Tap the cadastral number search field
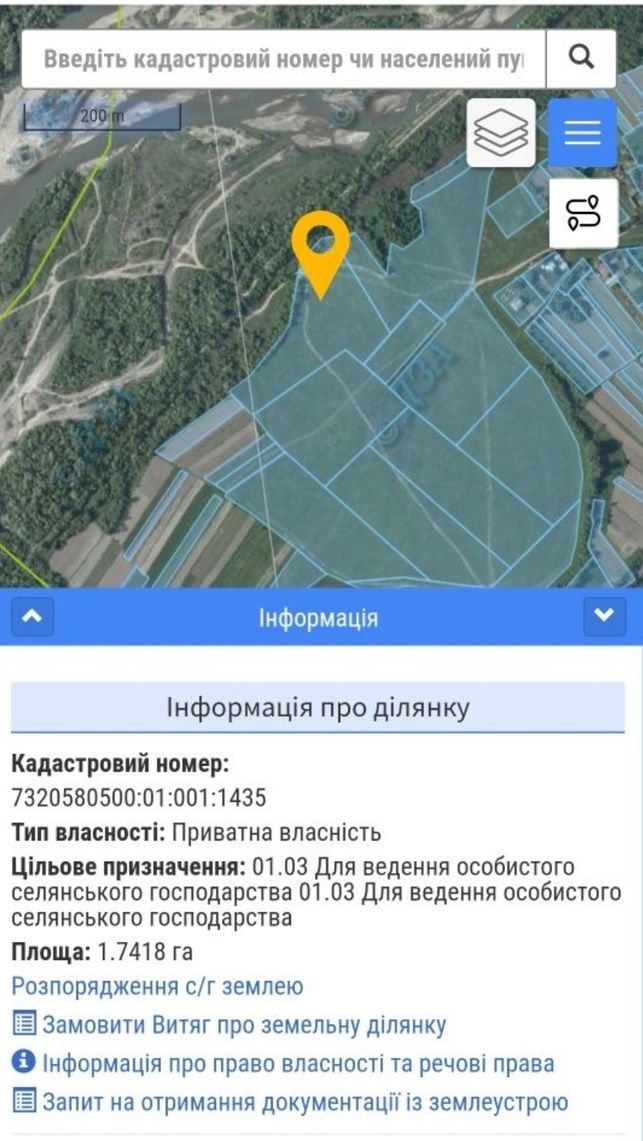 pyautogui.click(x=284, y=59)
